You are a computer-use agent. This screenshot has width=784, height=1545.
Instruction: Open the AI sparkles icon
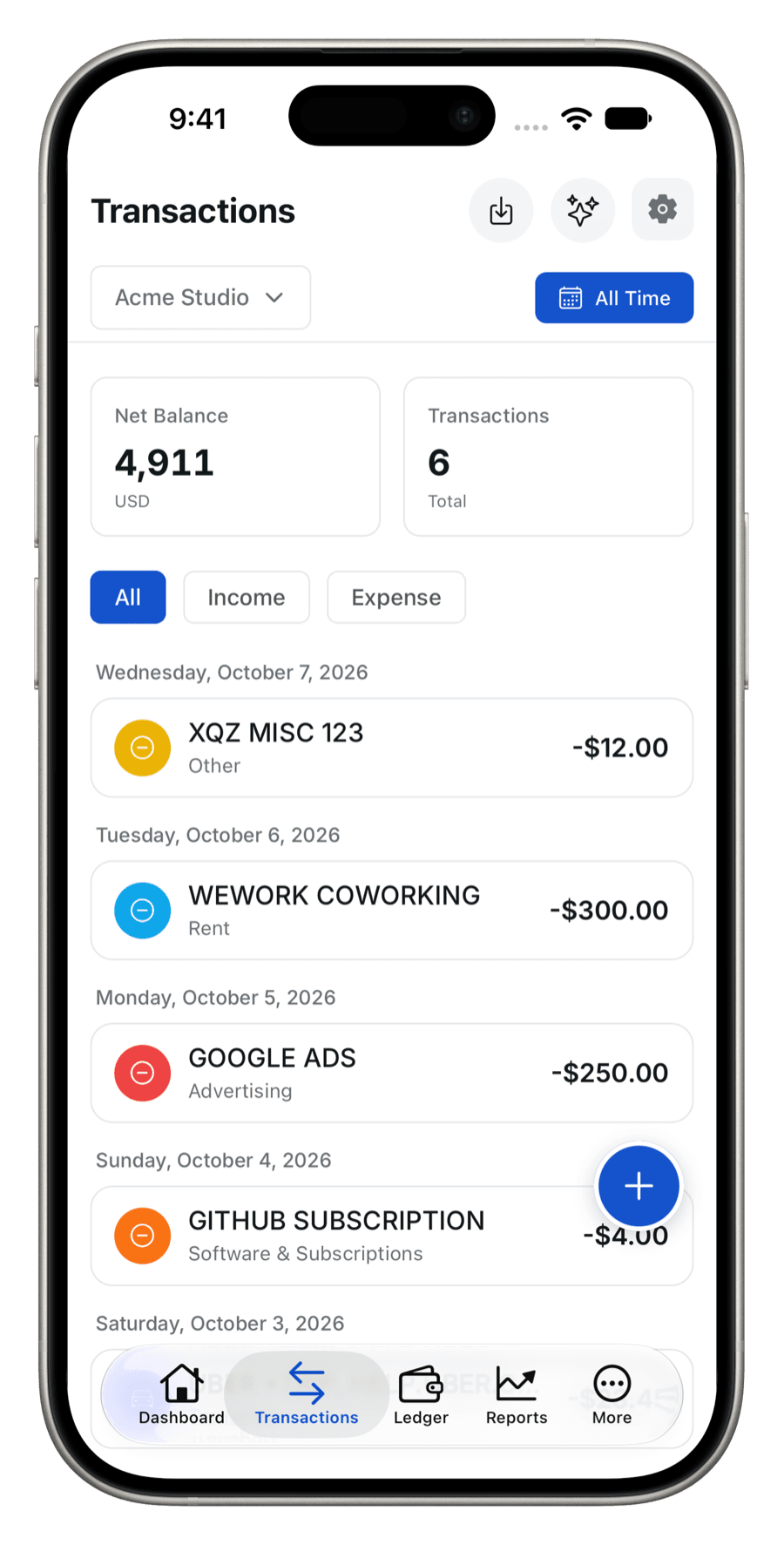tap(582, 210)
